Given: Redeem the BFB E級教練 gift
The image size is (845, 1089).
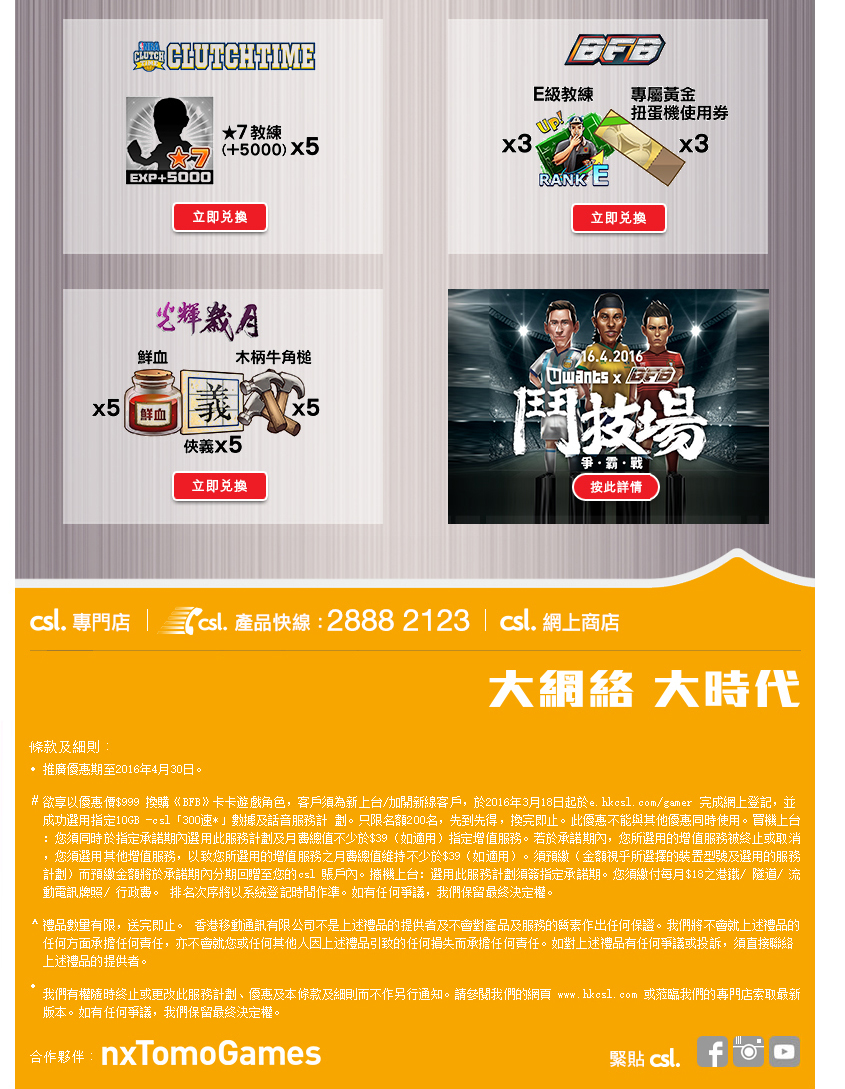Looking at the screenshot, I should tap(618, 218).
